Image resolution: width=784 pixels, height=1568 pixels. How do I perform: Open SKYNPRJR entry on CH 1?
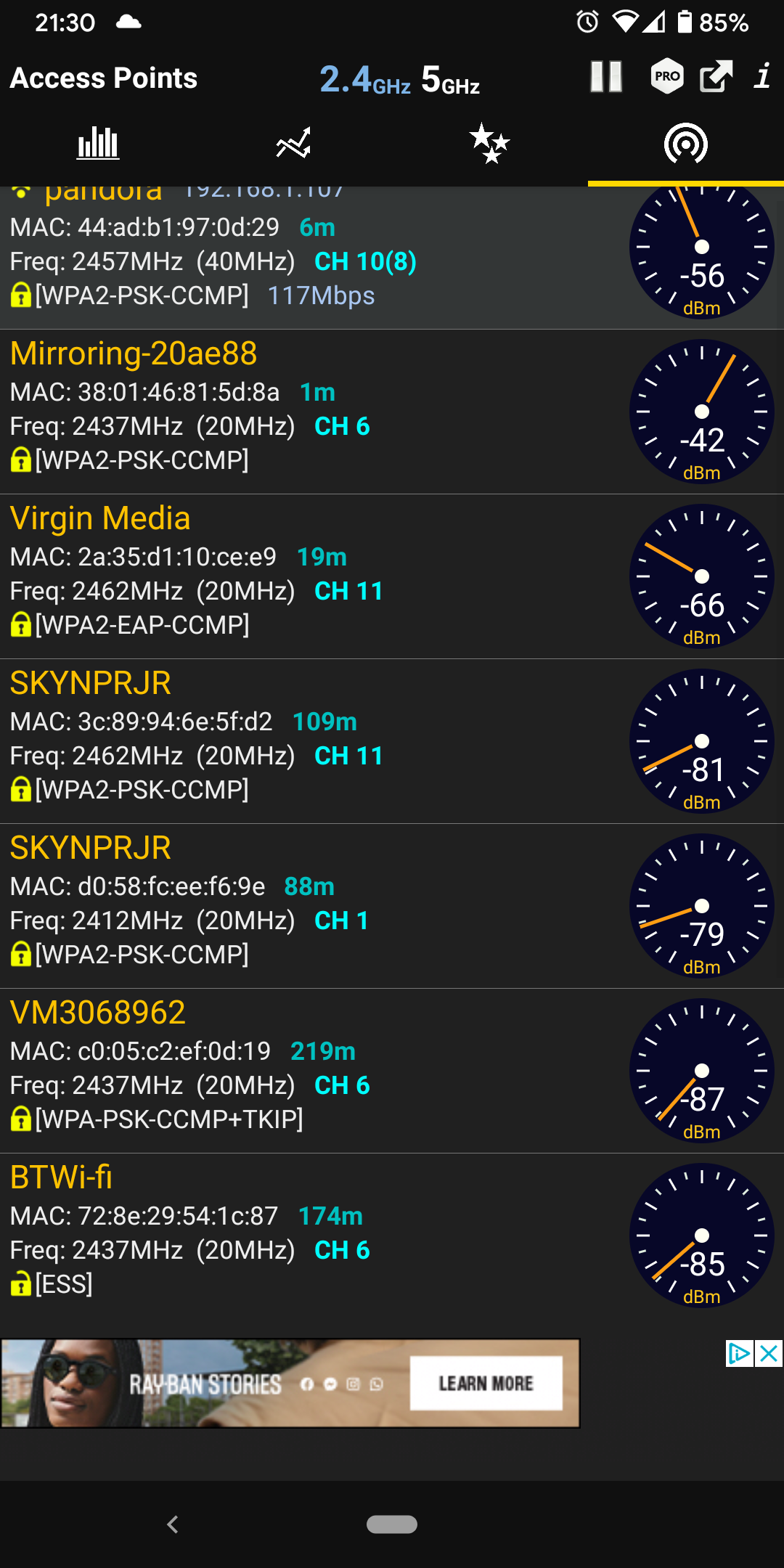392,906
